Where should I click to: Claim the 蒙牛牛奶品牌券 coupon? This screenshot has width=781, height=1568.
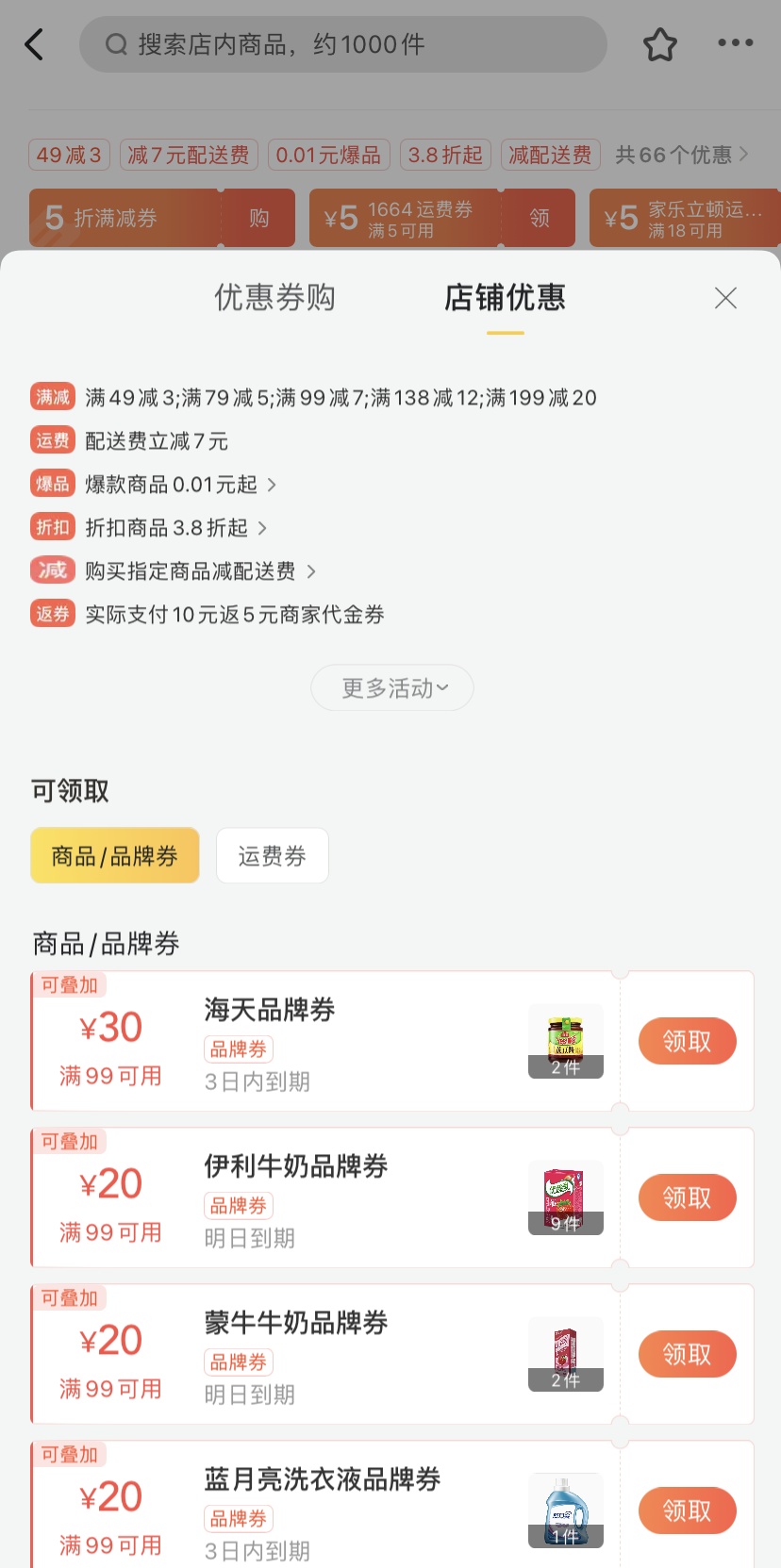(x=687, y=1354)
